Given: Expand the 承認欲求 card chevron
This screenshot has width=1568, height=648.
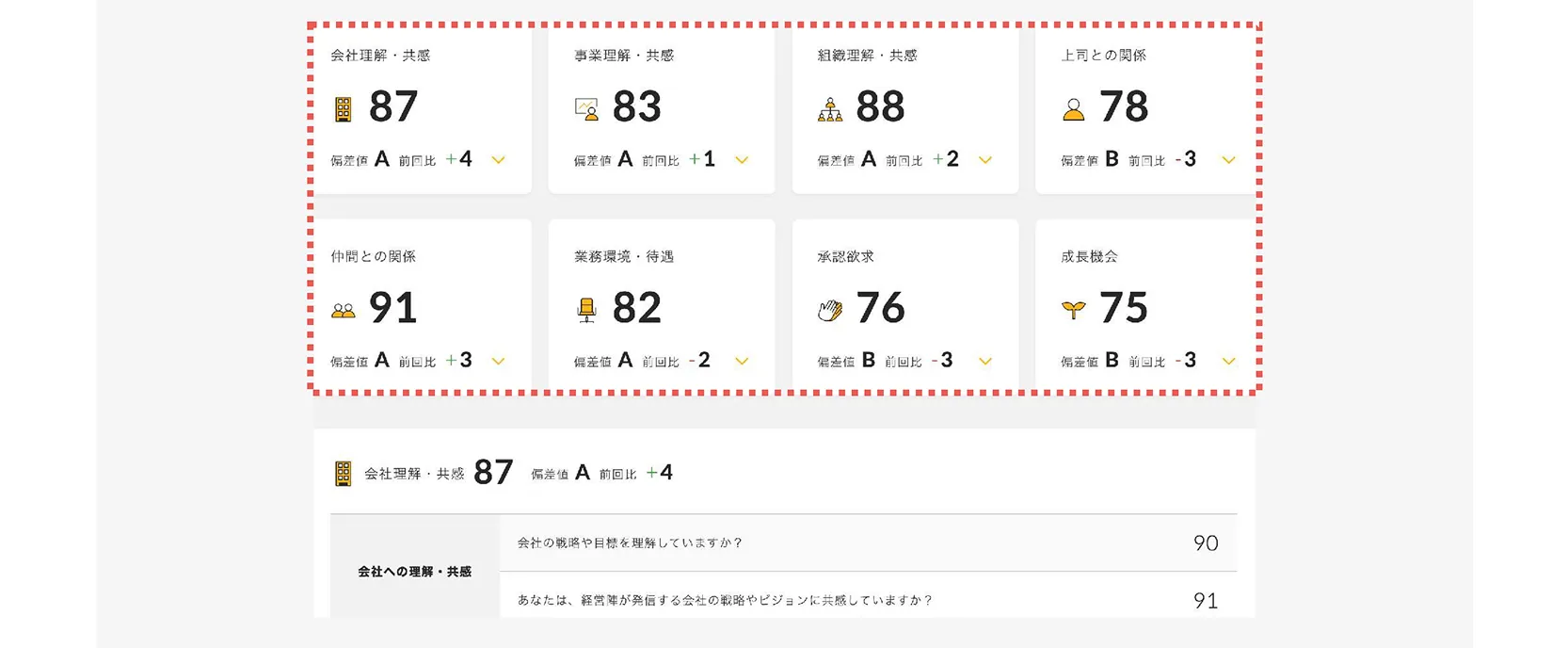Looking at the screenshot, I should click(985, 361).
